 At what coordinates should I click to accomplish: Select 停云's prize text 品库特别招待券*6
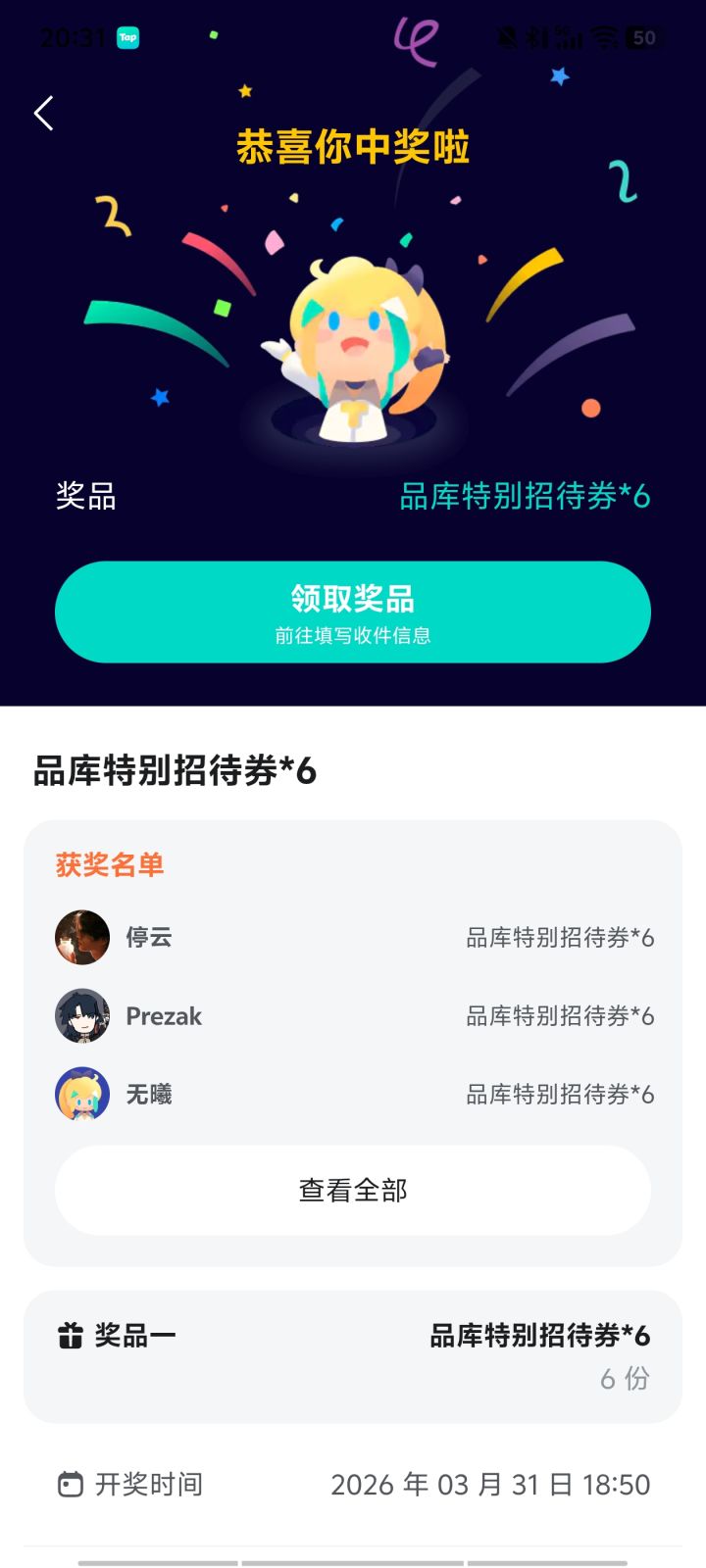(560, 937)
